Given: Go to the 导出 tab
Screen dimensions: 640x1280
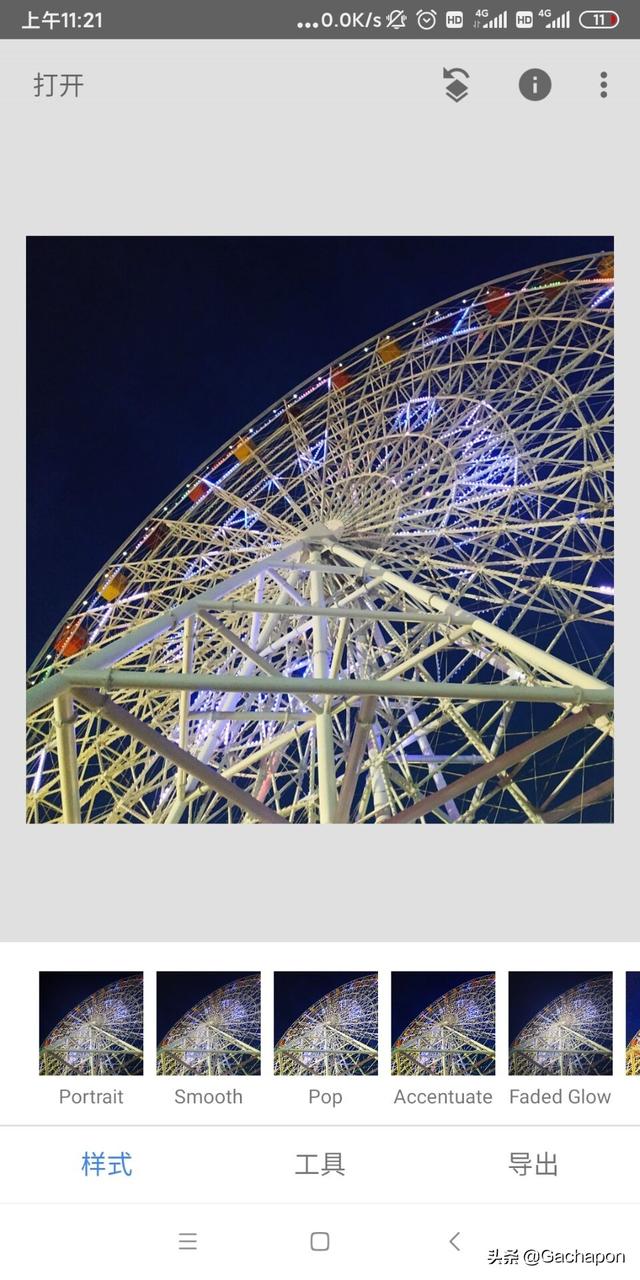Looking at the screenshot, I should pyautogui.click(x=533, y=1164).
